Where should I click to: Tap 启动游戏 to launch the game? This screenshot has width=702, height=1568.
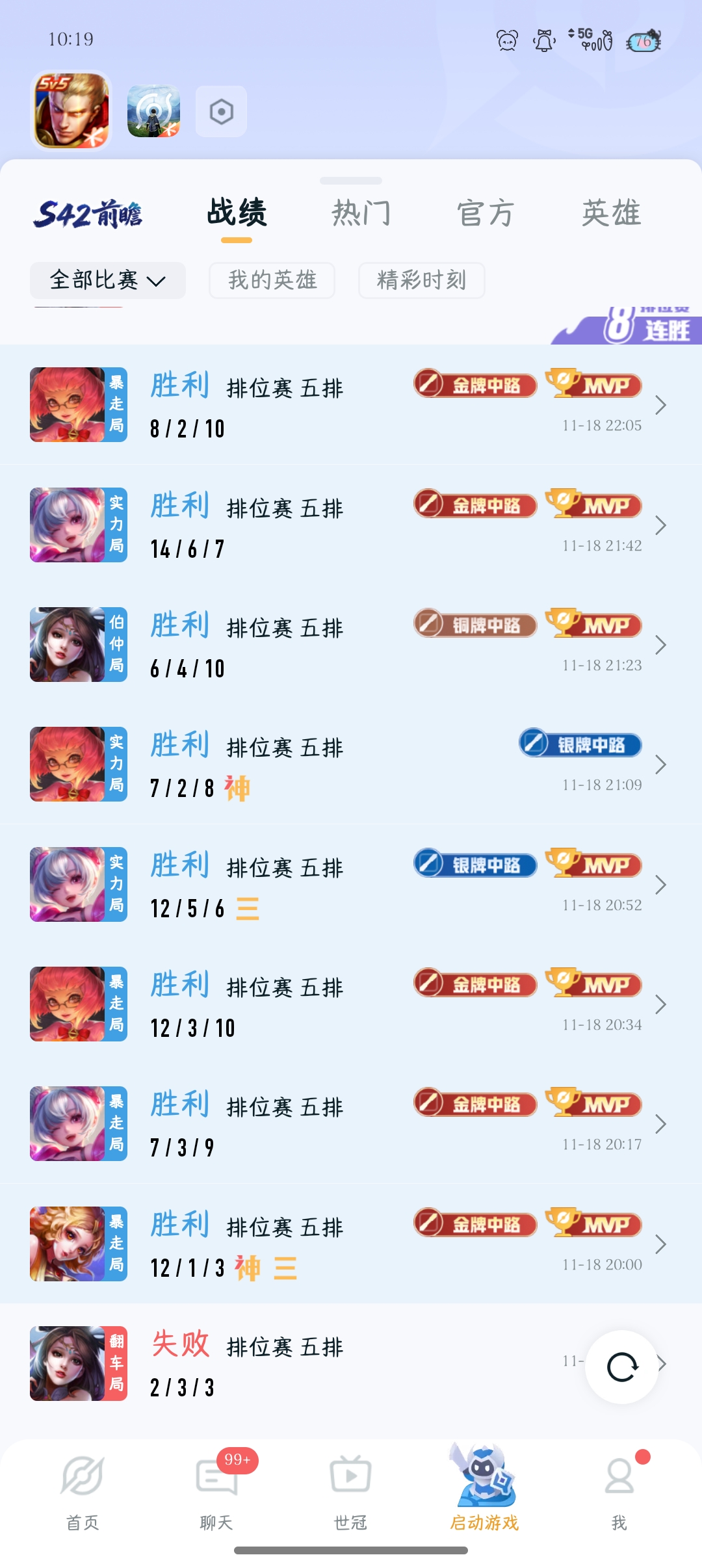(x=484, y=1489)
